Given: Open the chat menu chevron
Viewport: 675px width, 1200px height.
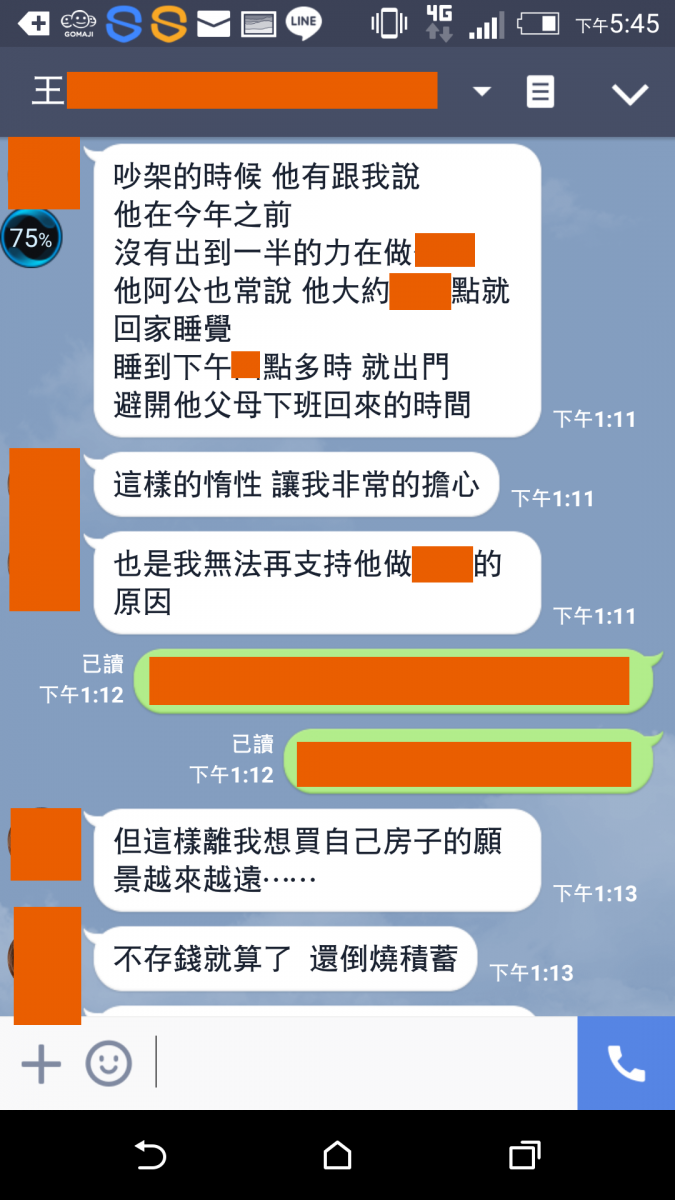Looking at the screenshot, I should pos(630,93).
